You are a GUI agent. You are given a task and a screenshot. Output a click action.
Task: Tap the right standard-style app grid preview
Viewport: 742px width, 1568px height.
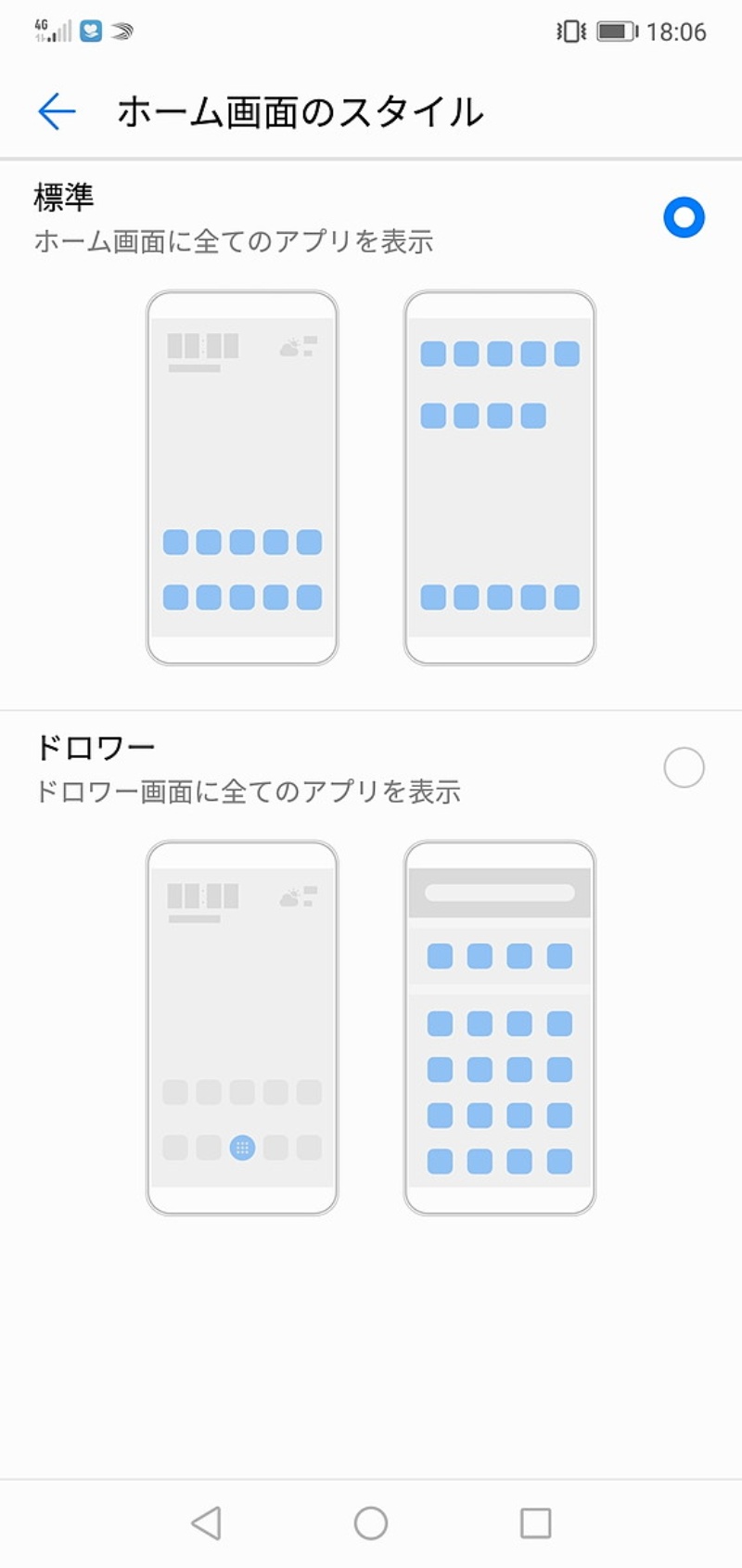499,473
